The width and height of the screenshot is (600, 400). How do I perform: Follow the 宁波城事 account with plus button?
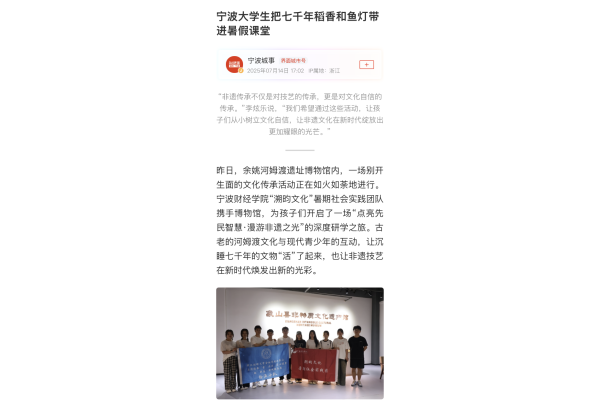tap(366, 65)
